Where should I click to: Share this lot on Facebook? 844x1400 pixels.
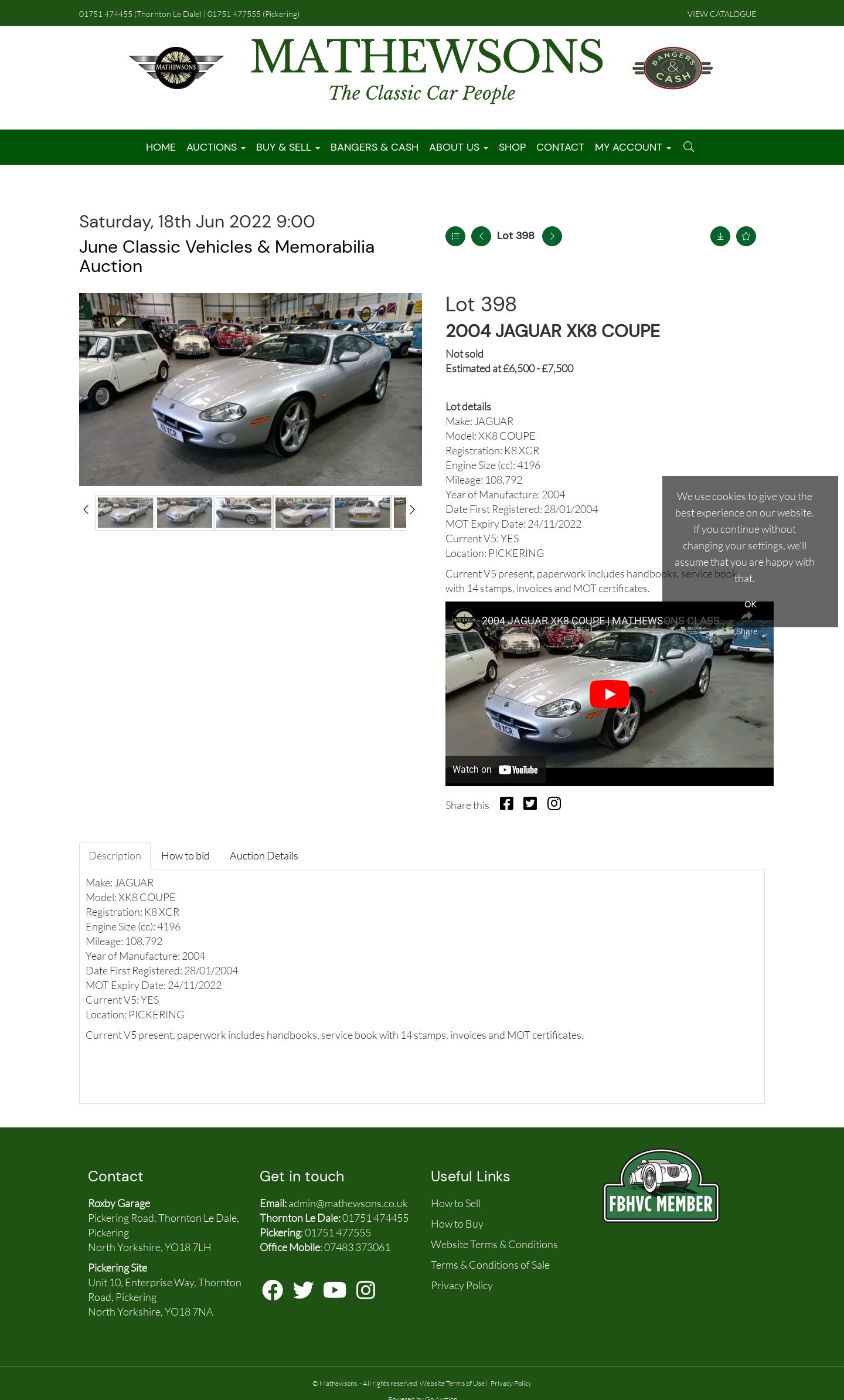point(506,804)
